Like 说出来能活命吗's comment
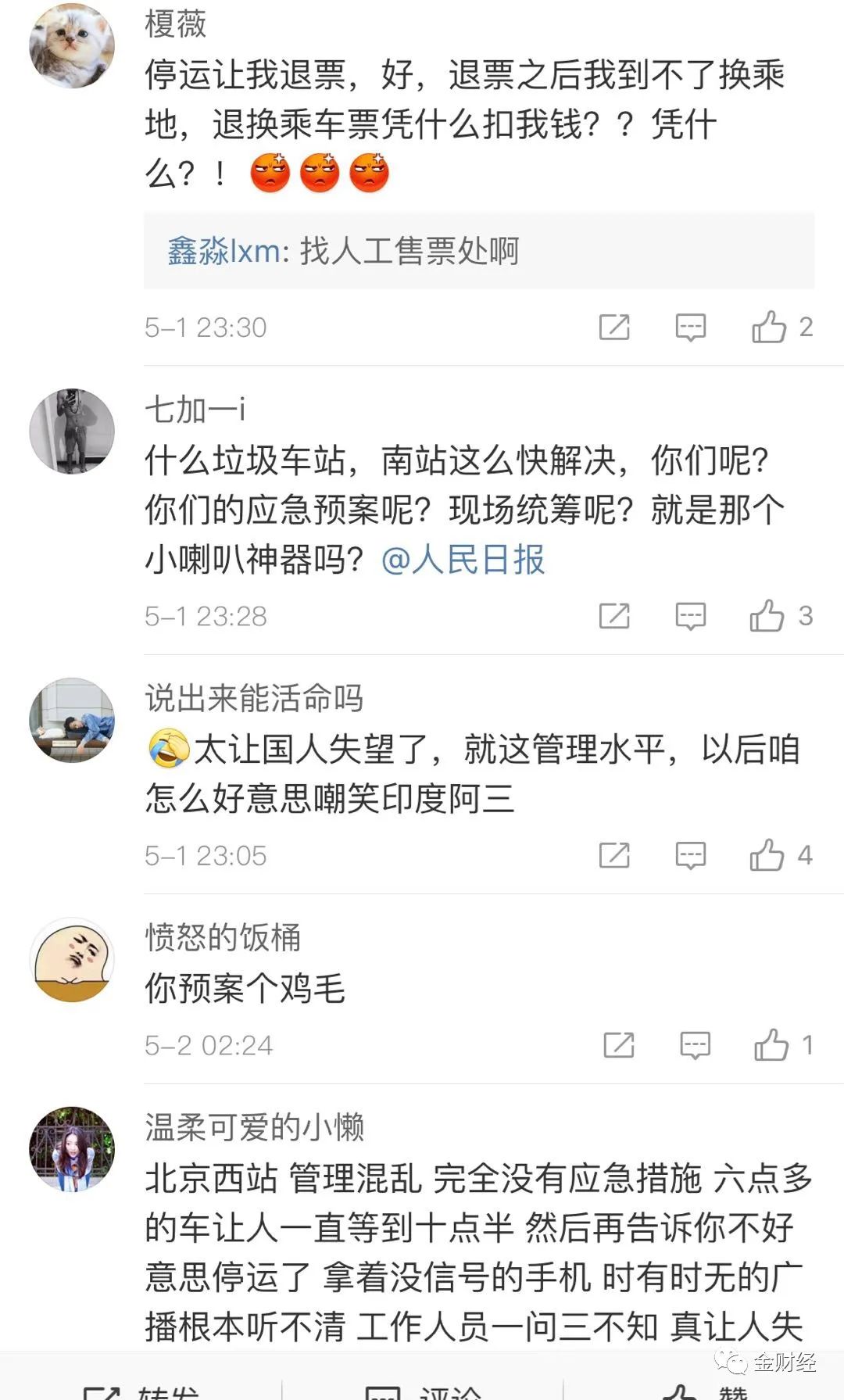The image size is (844, 1400). pyautogui.click(x=767, y=855)
